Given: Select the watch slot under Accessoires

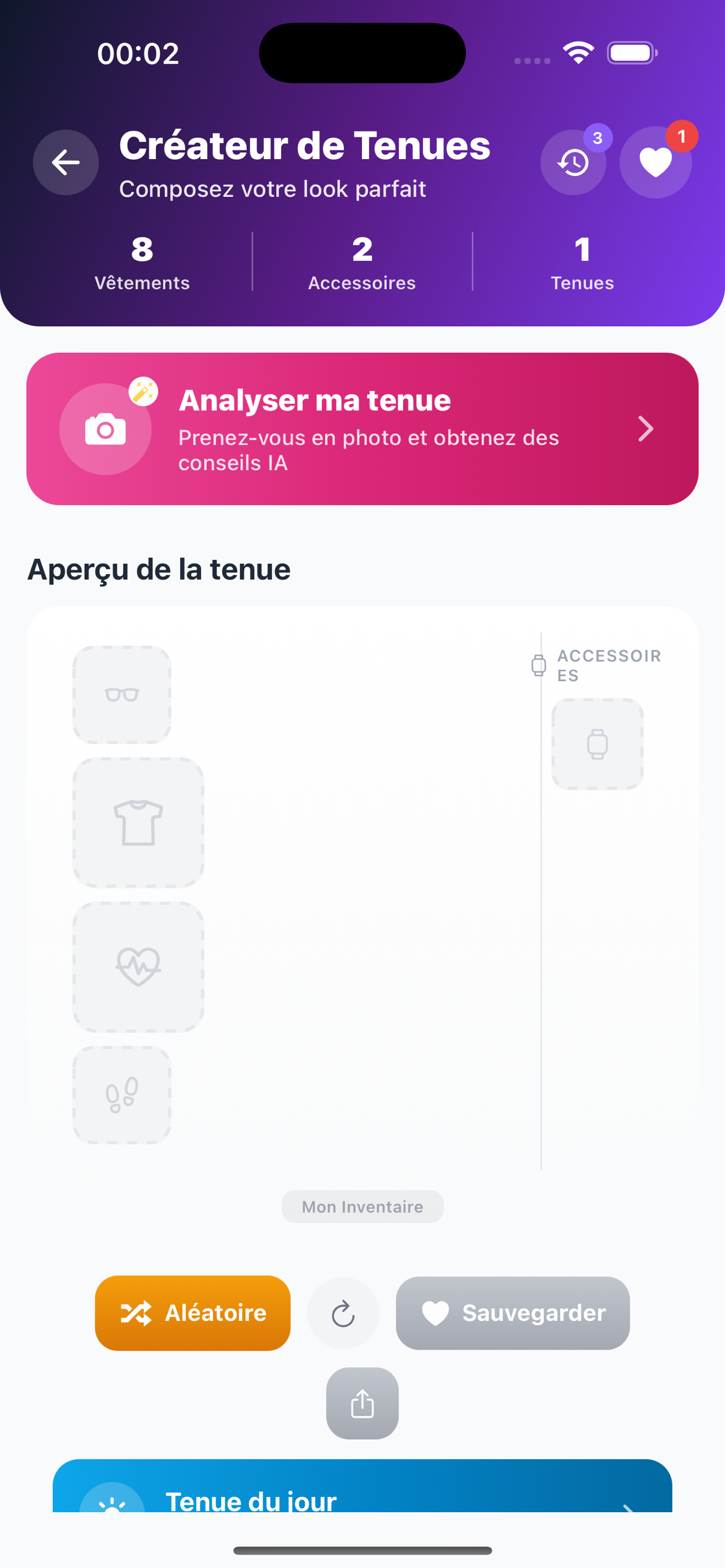Looking at the screenshot, I should (x=598, y=744).
